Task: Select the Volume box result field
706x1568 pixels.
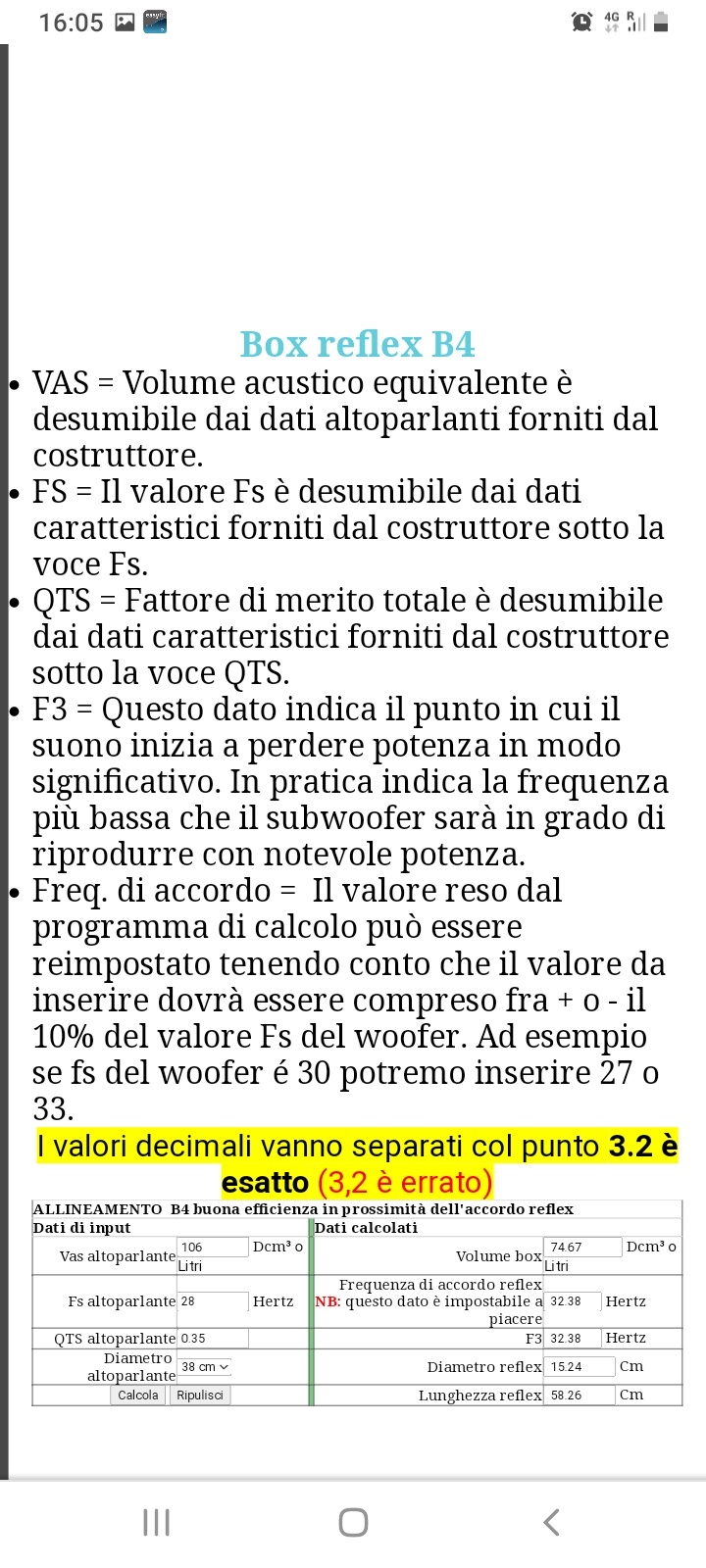Action: point(583,1247)
